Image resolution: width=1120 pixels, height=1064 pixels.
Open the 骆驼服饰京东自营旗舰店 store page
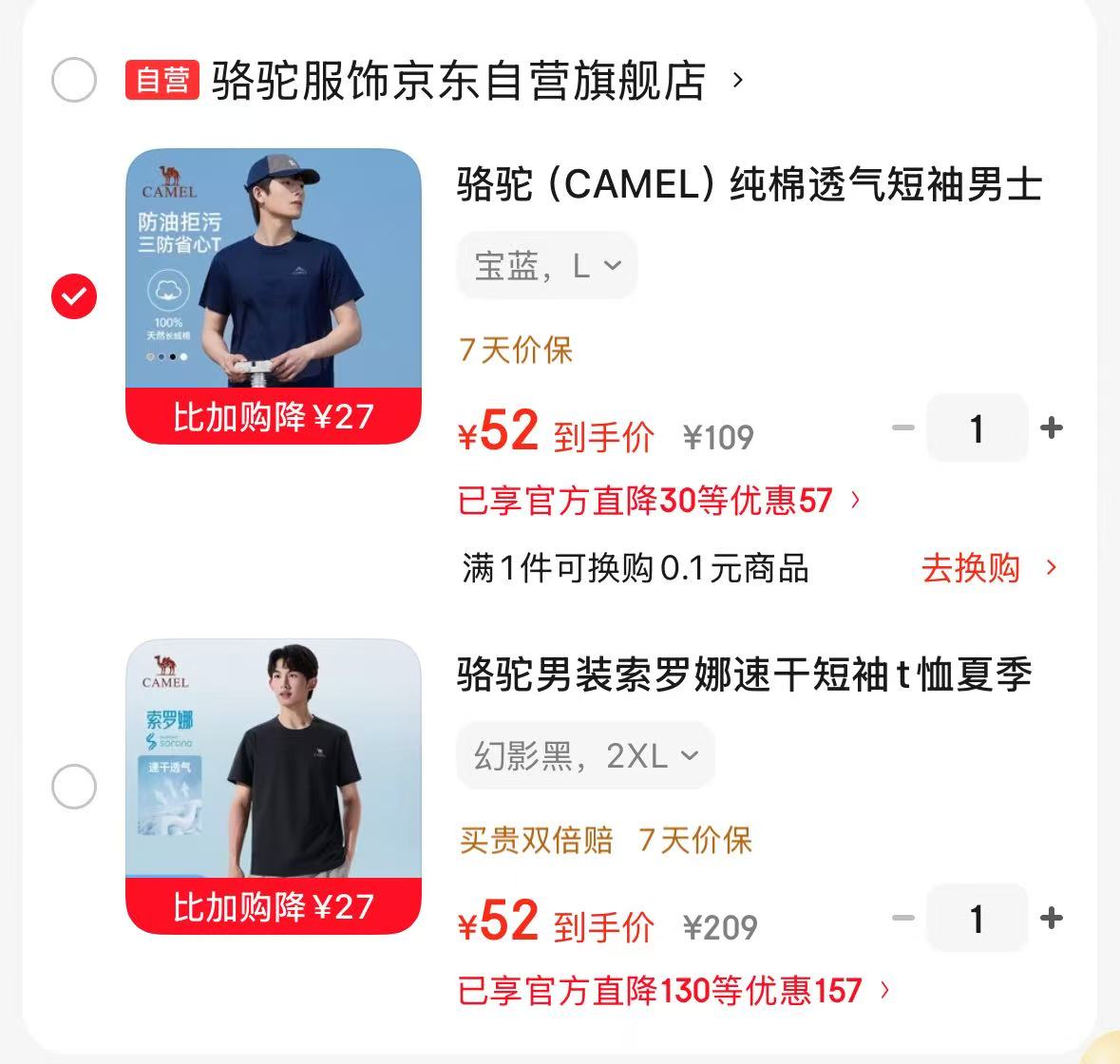tap(458, 81)
